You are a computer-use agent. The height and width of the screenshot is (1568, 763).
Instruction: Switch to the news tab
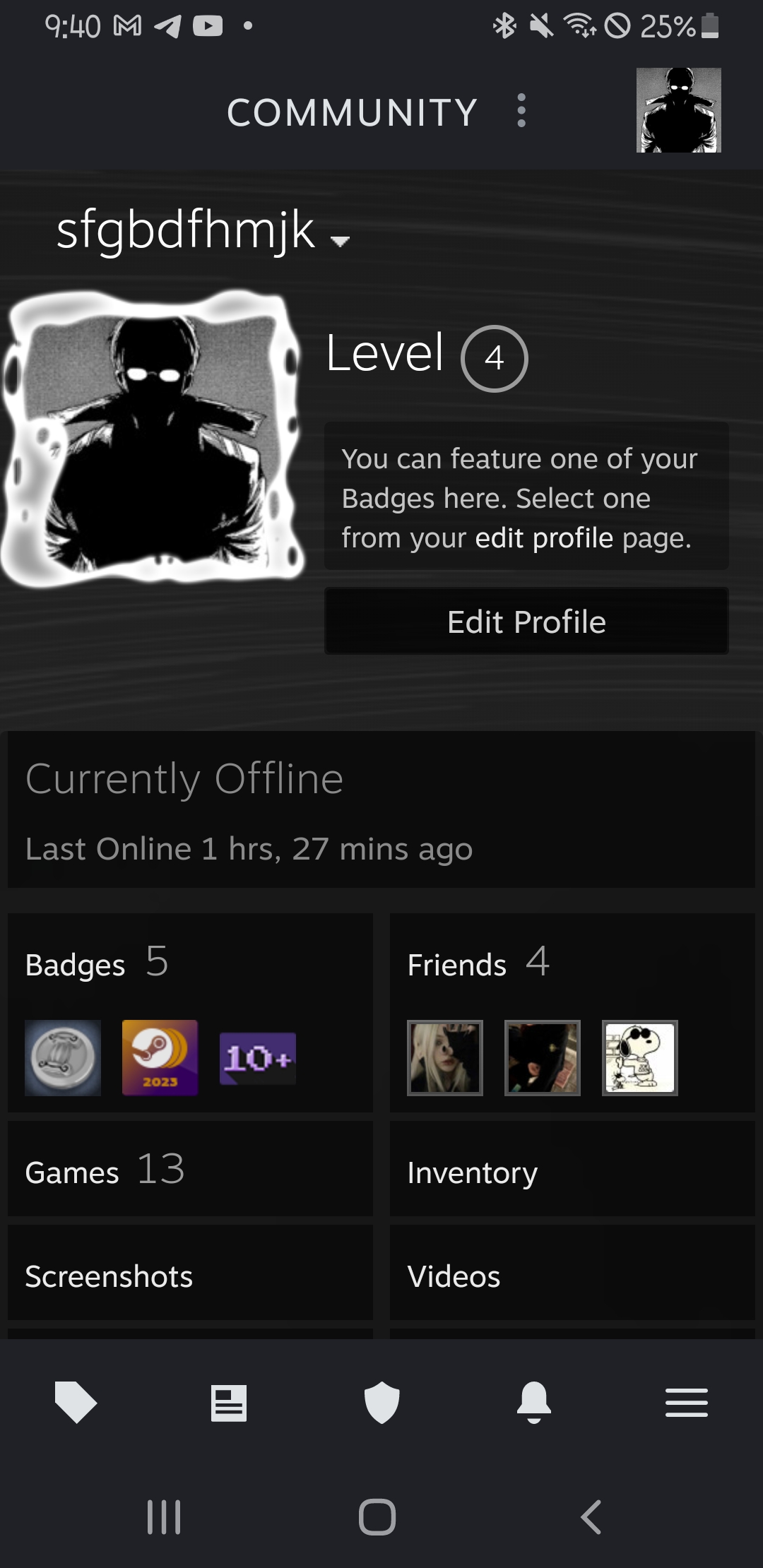pyautogui.click(x=229, y=1403)
